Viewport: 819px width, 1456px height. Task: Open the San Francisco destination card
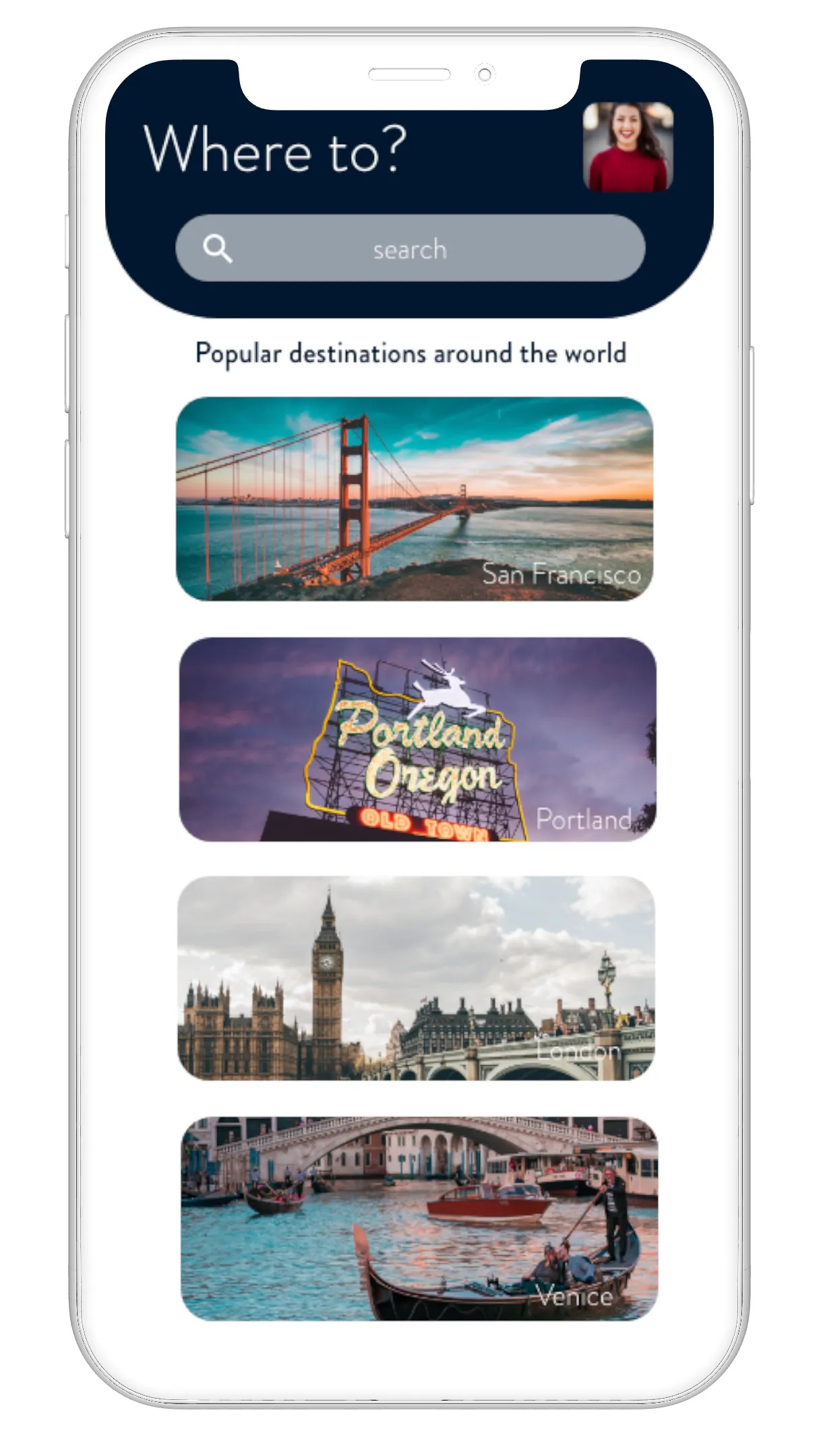pos(415,499)
